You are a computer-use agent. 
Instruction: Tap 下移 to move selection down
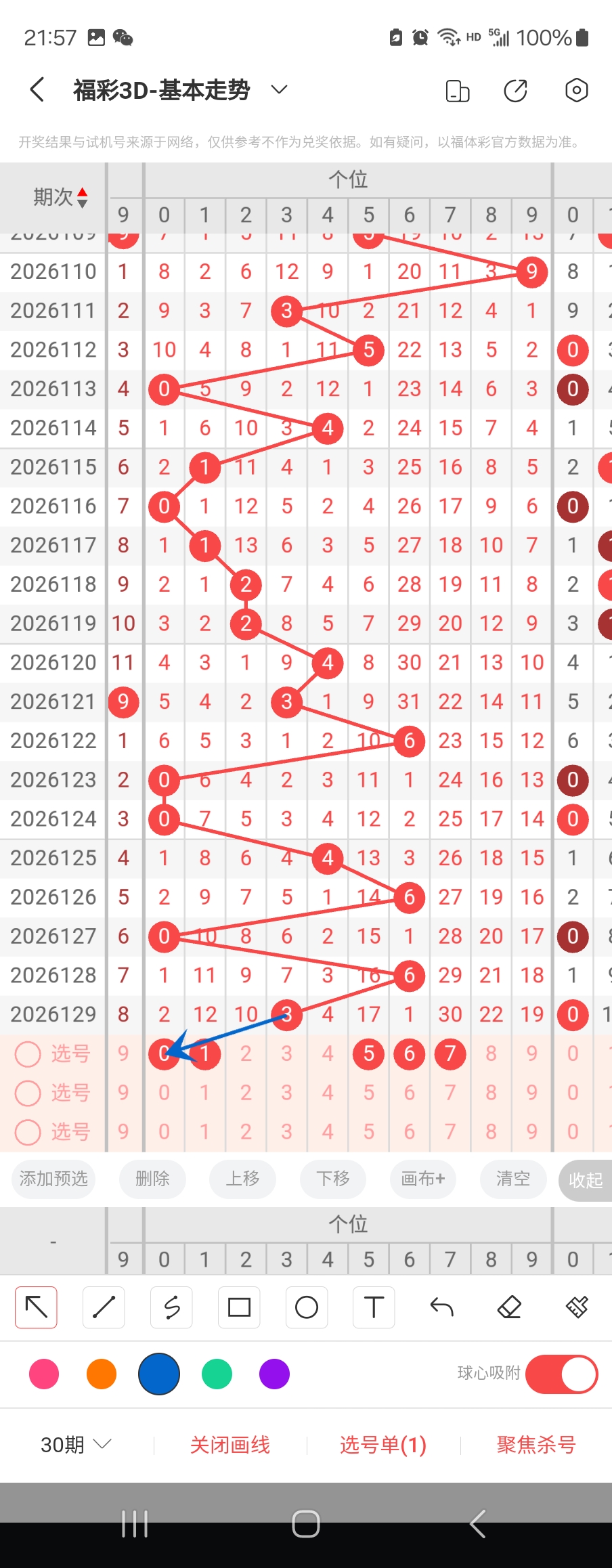(x=333, y=1179)
